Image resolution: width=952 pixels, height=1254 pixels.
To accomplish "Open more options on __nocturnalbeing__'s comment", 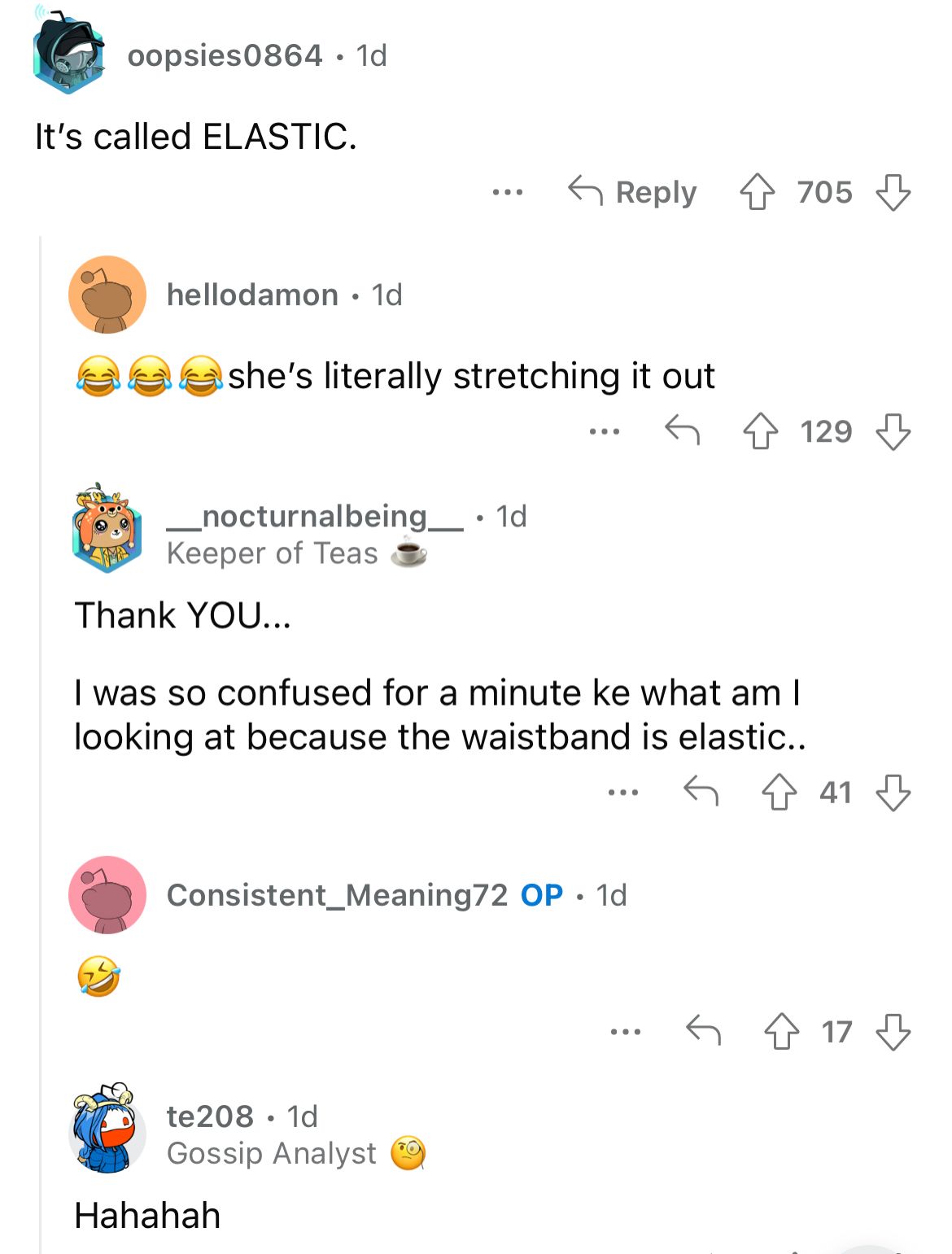I will 623,792.
